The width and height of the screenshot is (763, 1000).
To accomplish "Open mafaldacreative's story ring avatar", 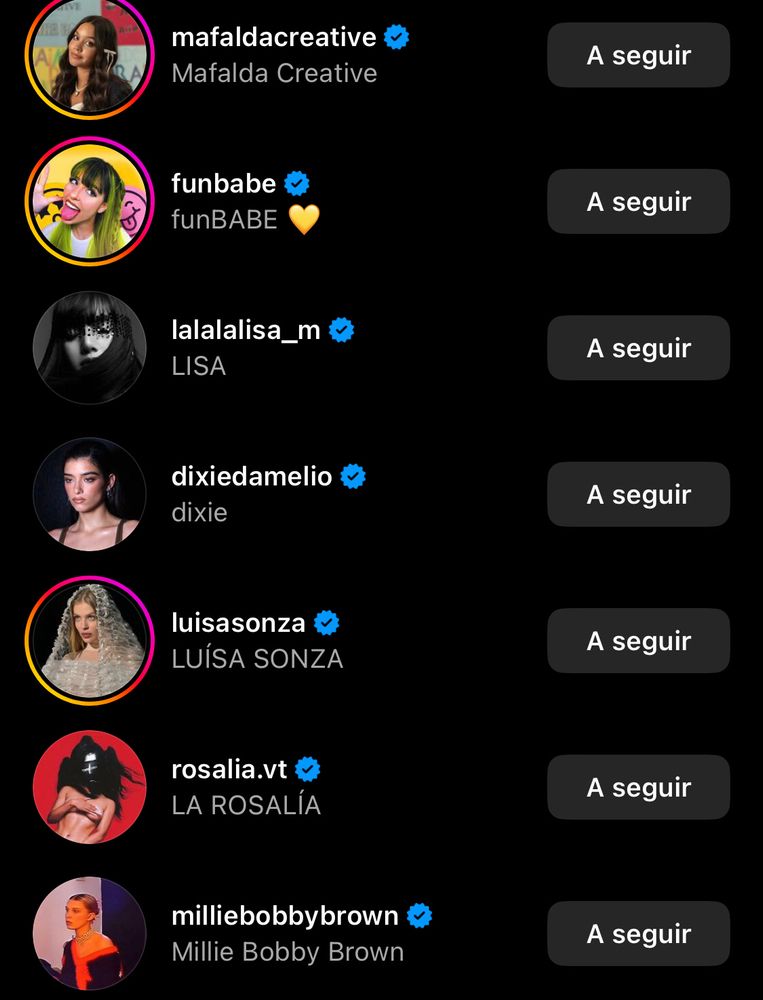I will [x=89, y=55].
